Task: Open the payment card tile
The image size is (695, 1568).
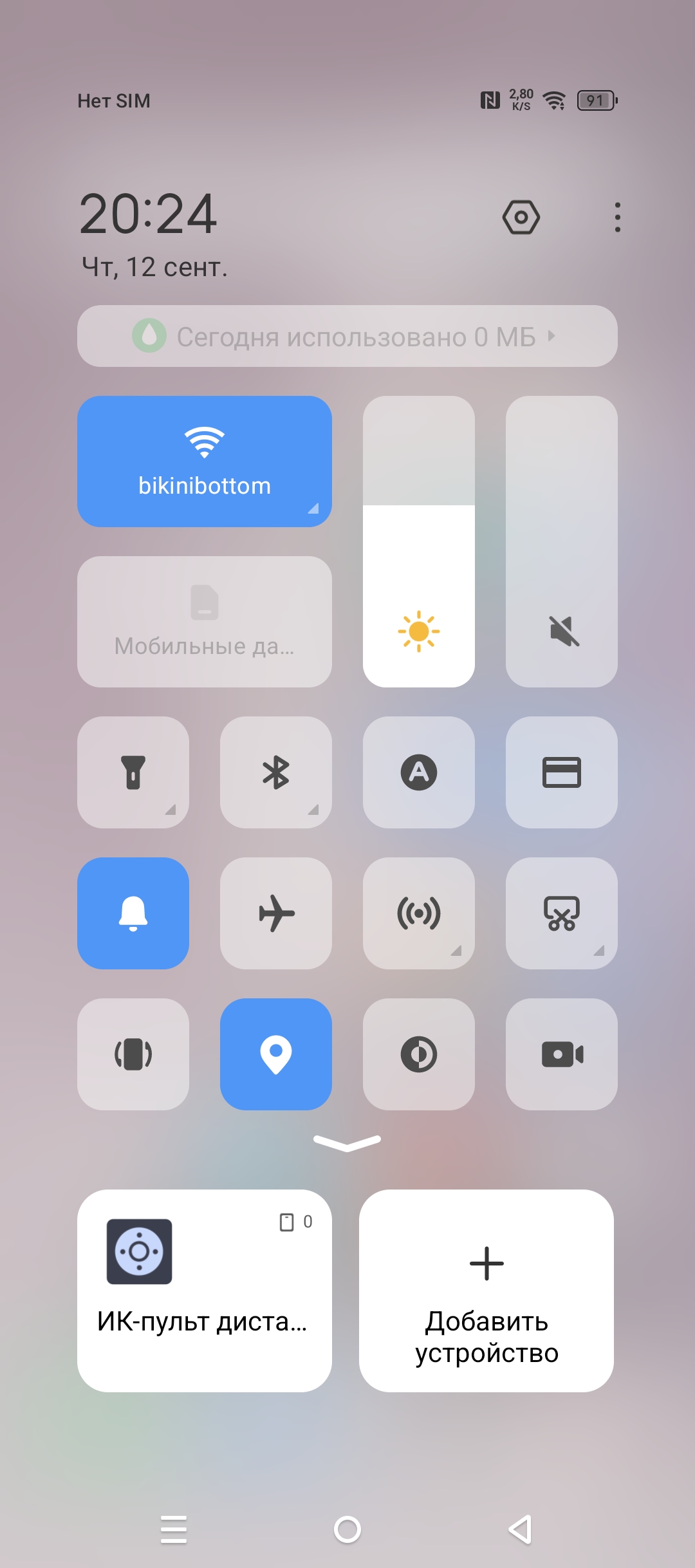Action: (x=562, y=772)
